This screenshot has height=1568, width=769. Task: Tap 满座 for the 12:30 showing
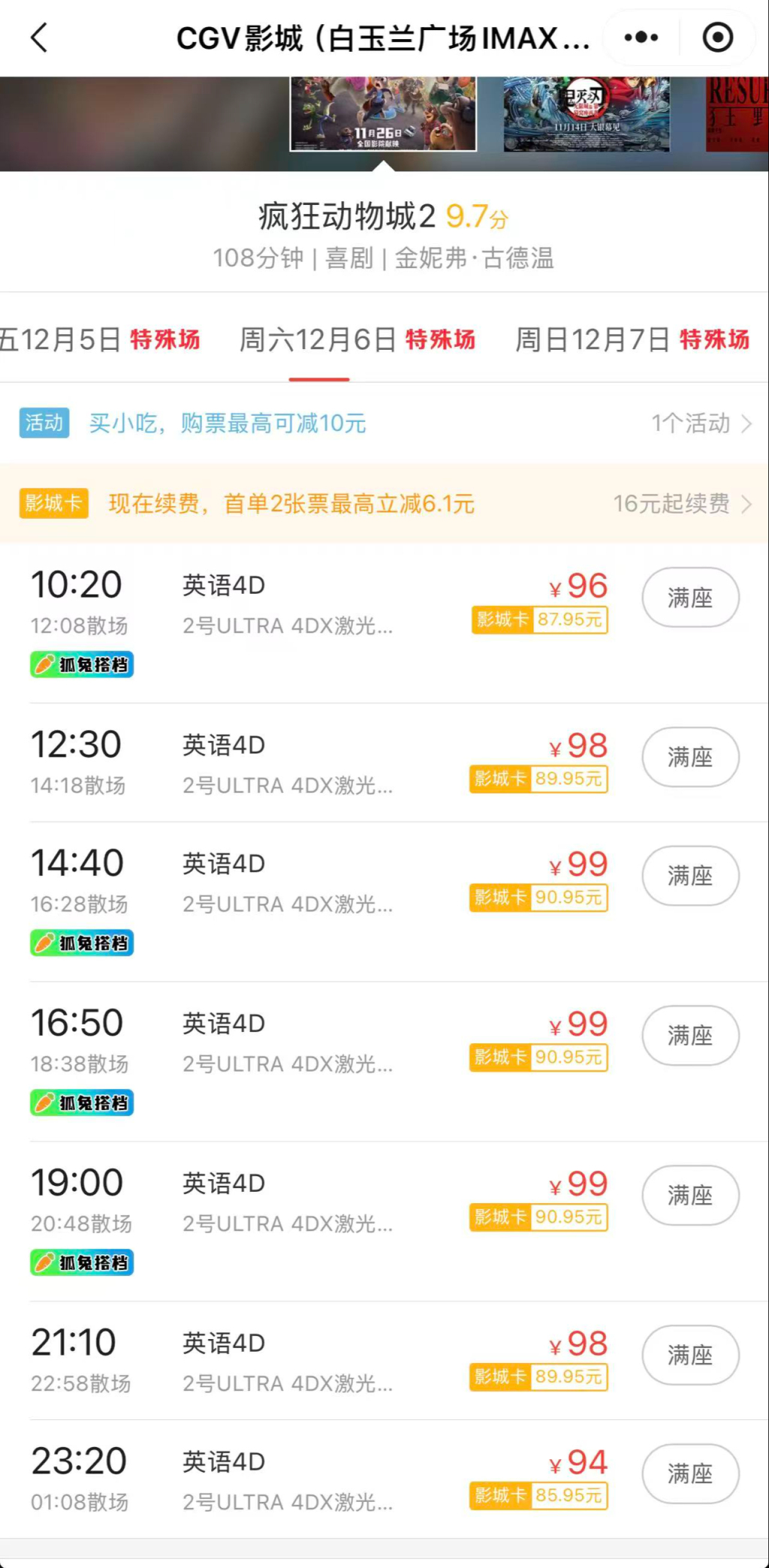pos(690,757)
